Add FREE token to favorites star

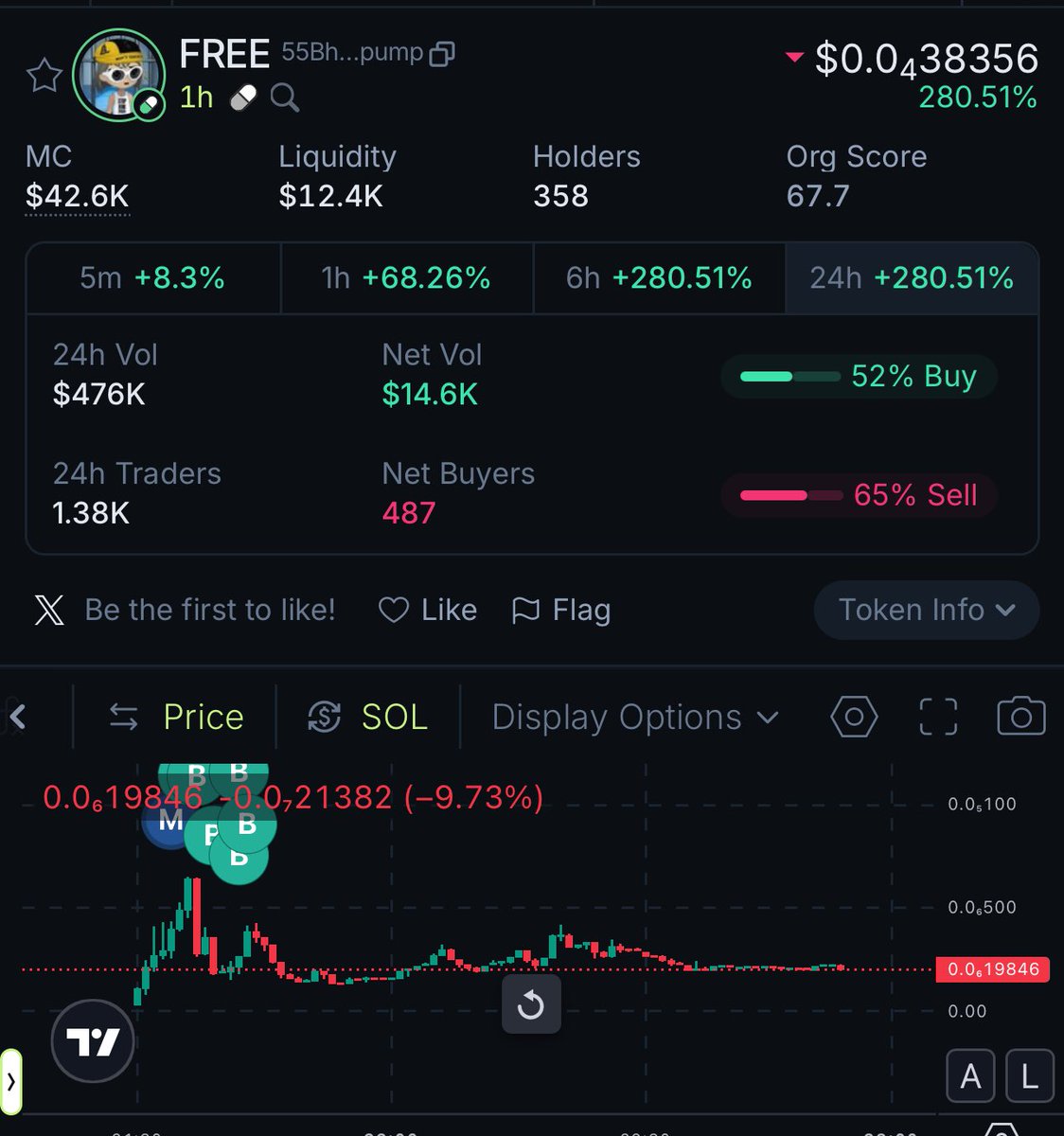(x=44, y=76)
